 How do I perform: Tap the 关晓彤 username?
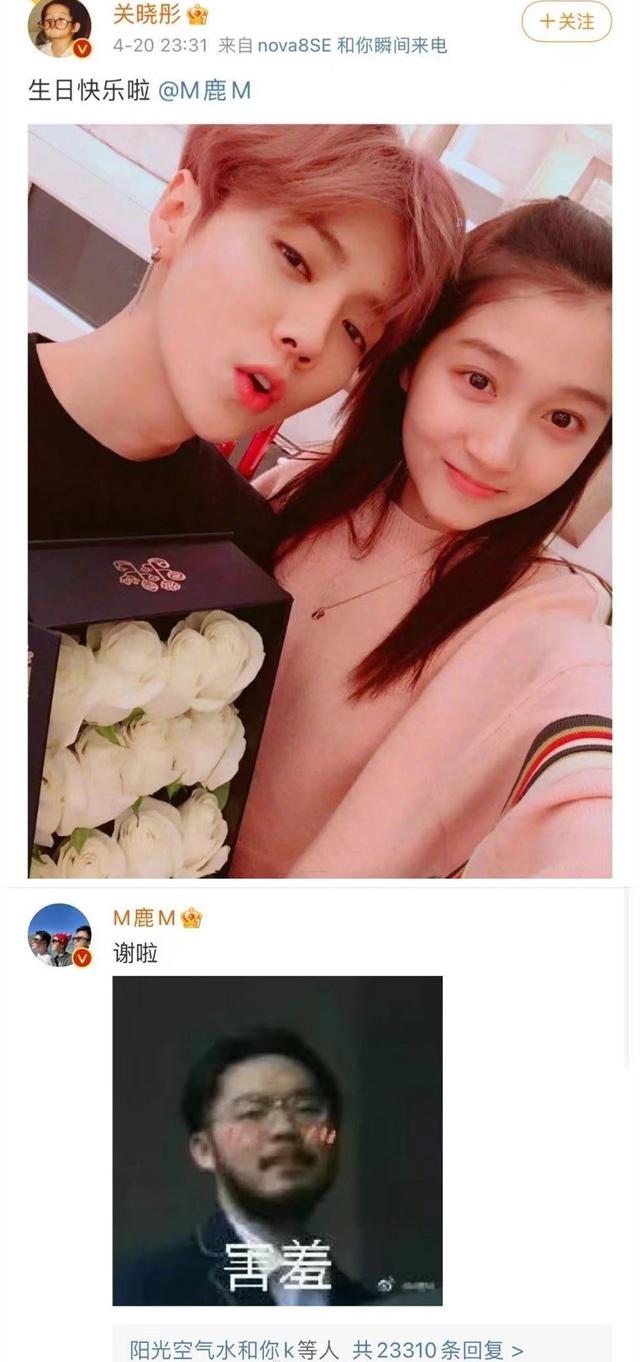point(147,13)
